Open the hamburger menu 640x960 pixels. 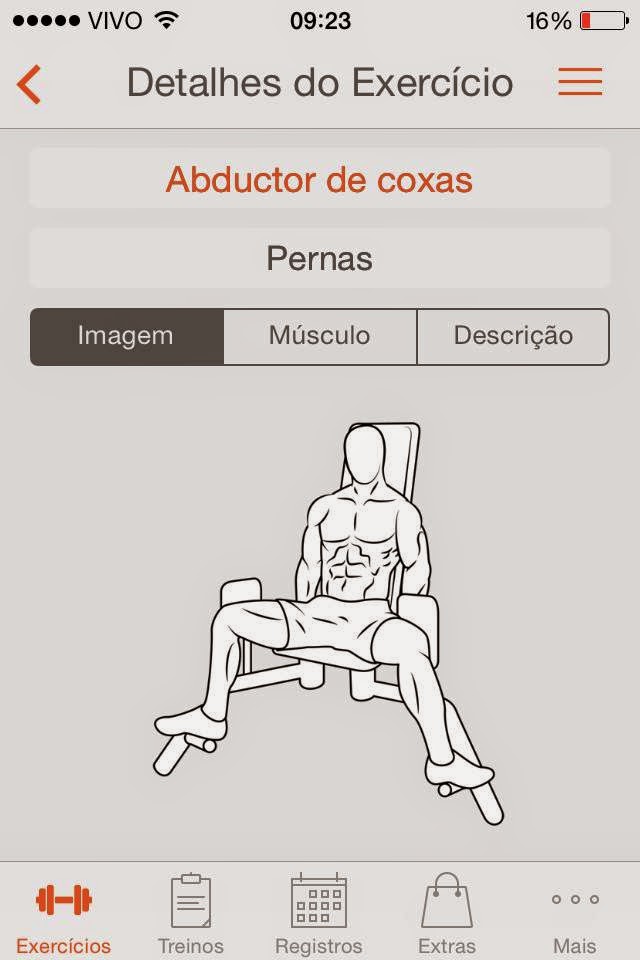(x=580, y=82)
